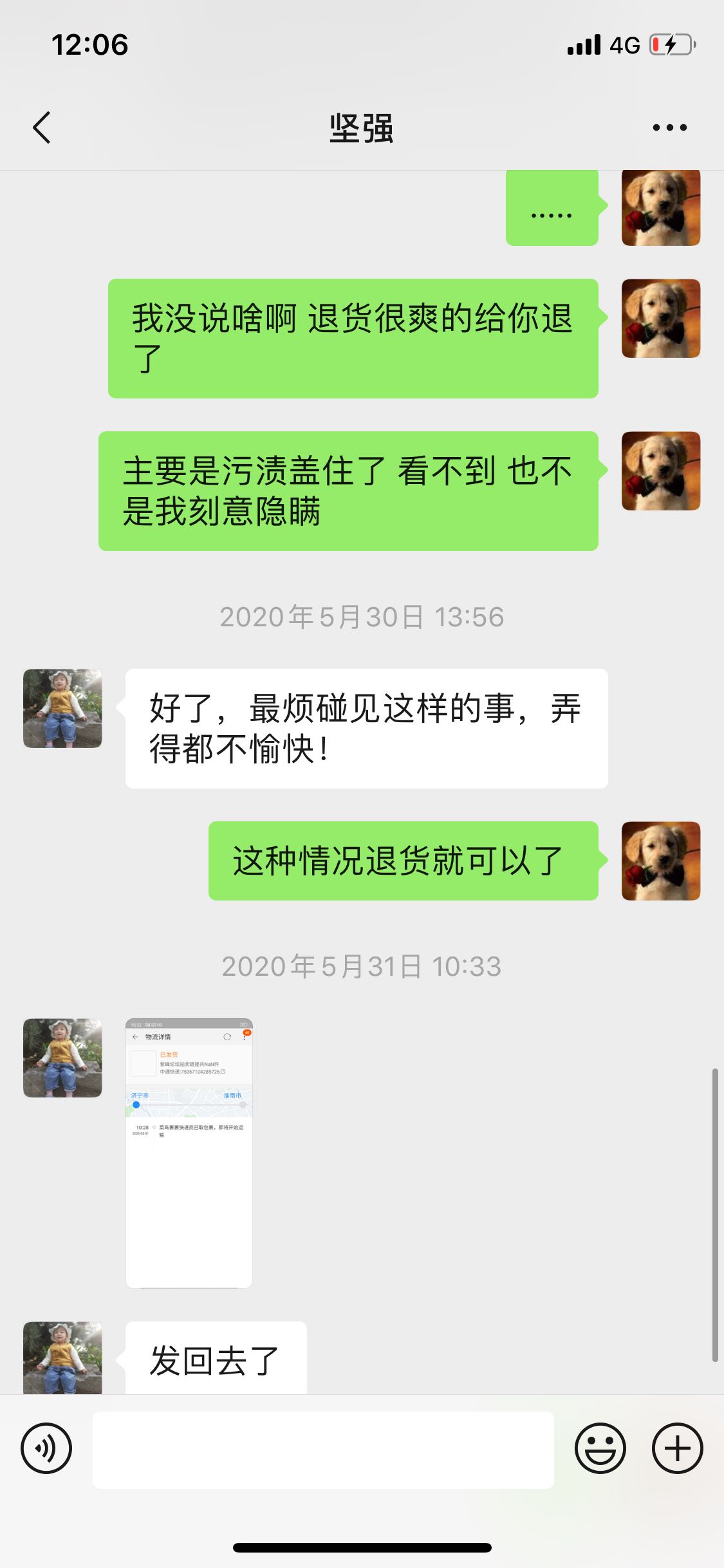The image size is (724, 1568).
Task: Tap the message text field
Action: click(x=323, y=1450)
